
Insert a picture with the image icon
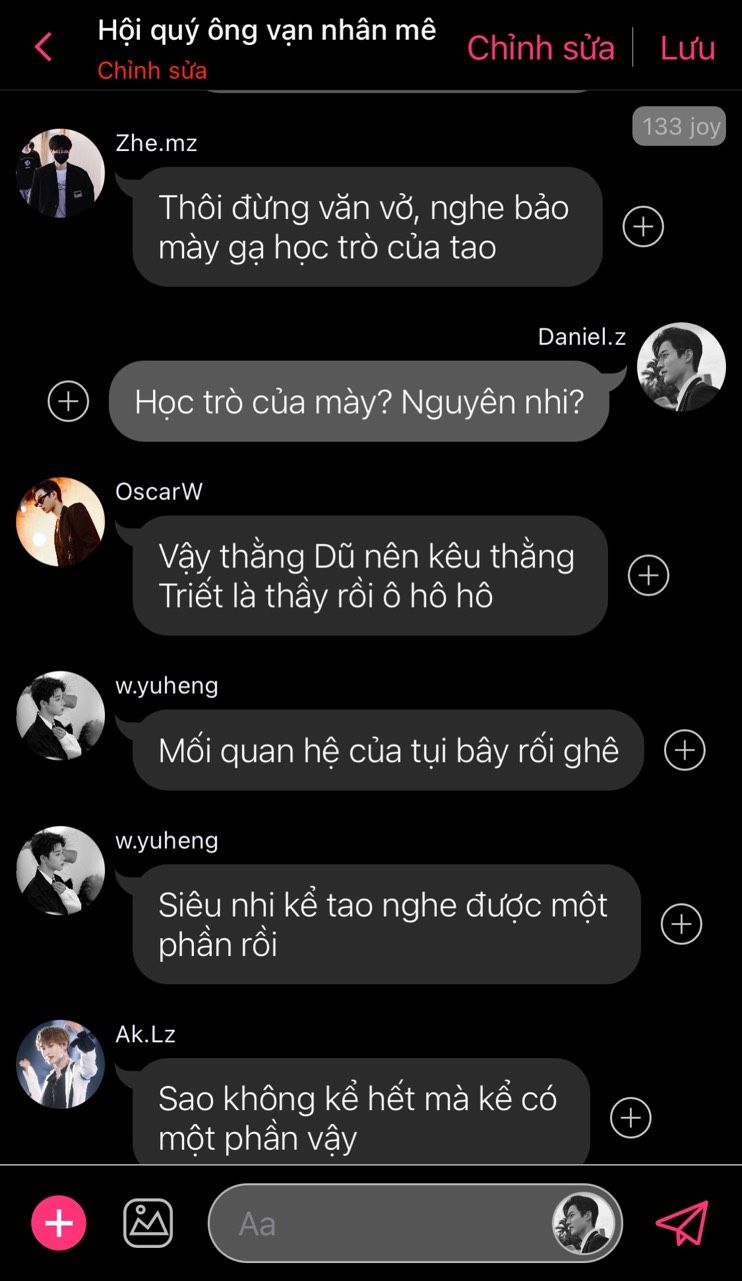click(x=148, y=1223)
